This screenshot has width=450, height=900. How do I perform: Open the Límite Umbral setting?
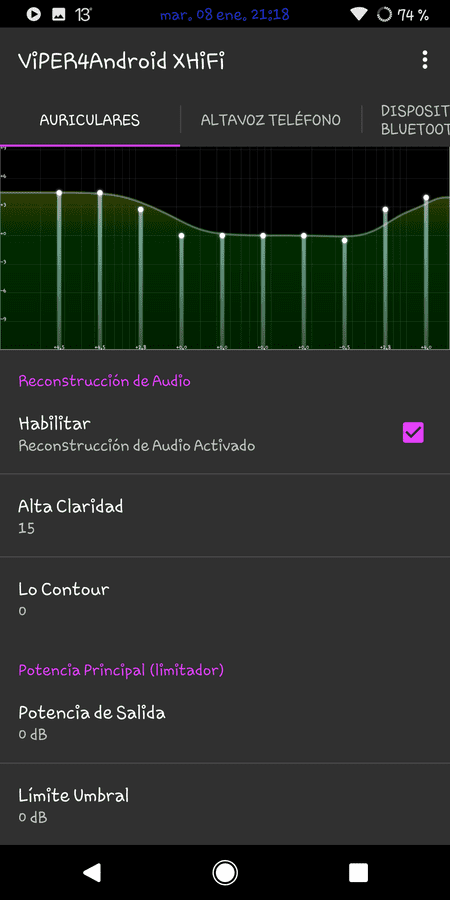coord(225,804)
